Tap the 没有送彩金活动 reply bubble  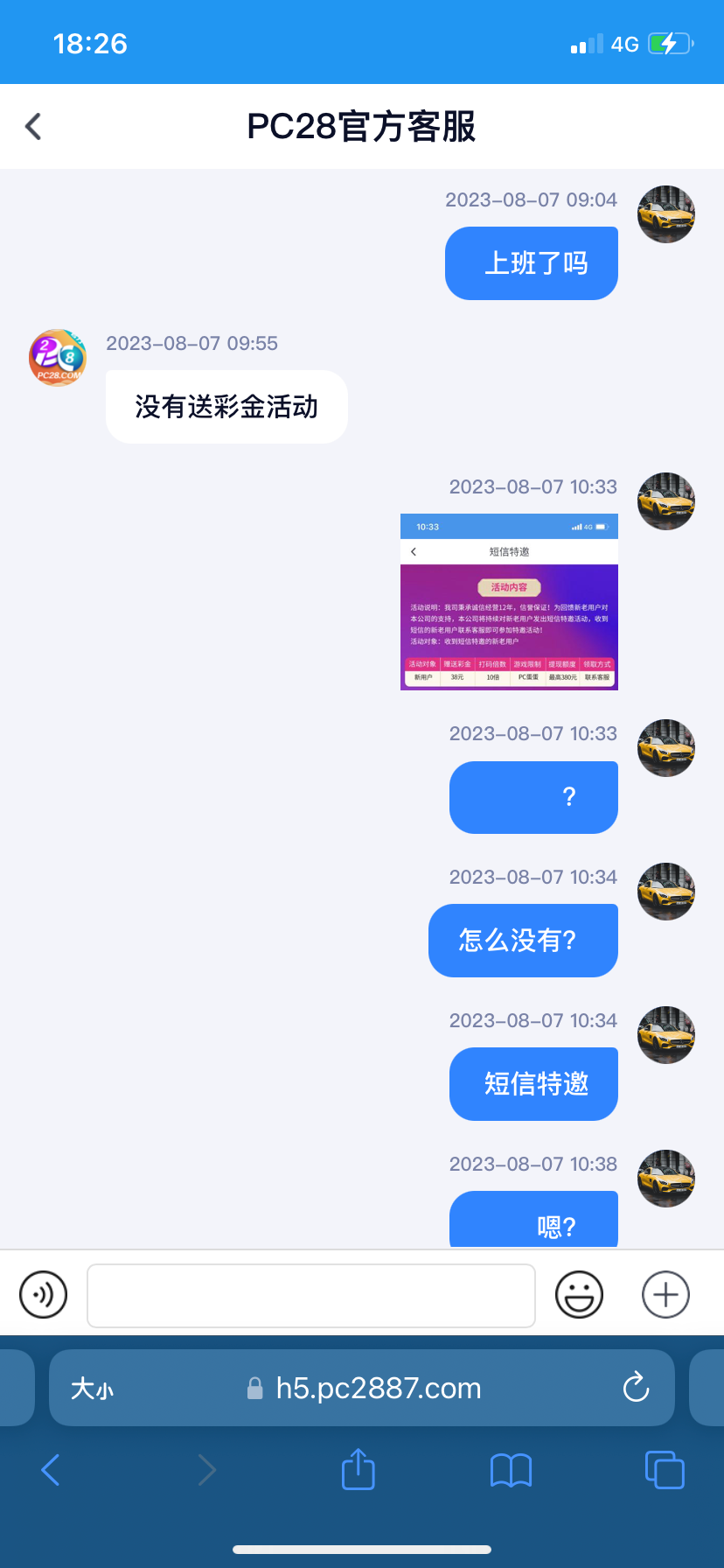[226, 406]
